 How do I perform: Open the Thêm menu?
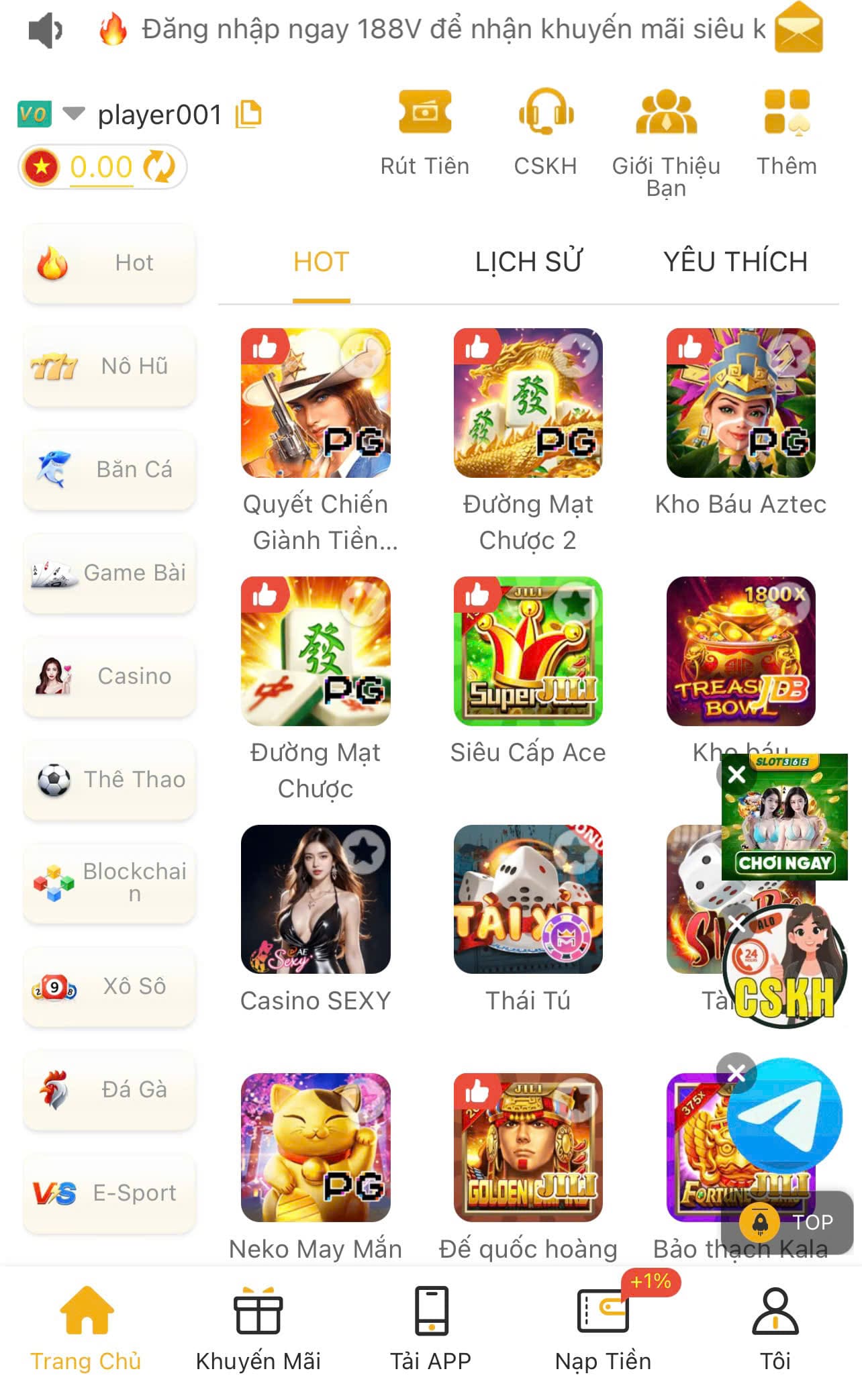787,133
